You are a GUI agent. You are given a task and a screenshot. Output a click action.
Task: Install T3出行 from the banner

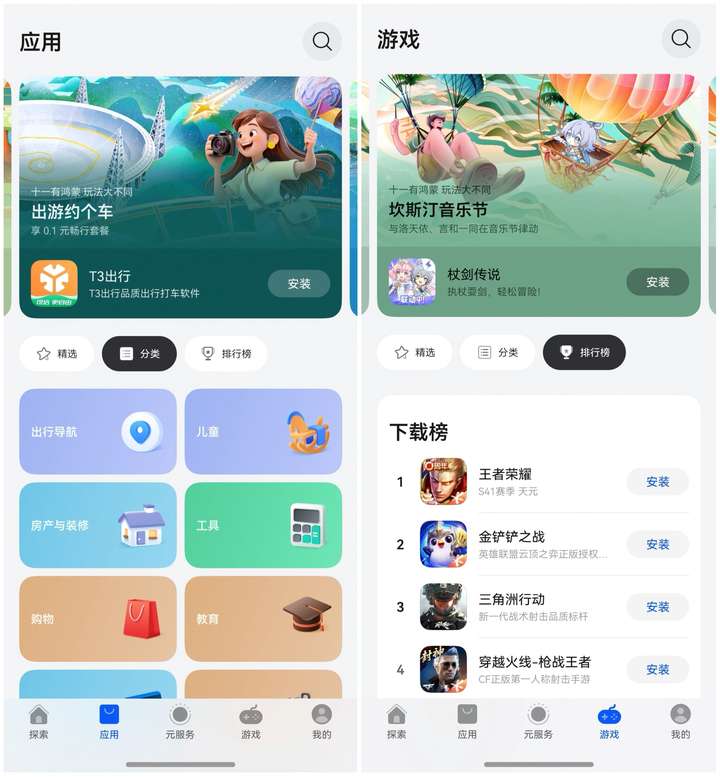[298, 283]
